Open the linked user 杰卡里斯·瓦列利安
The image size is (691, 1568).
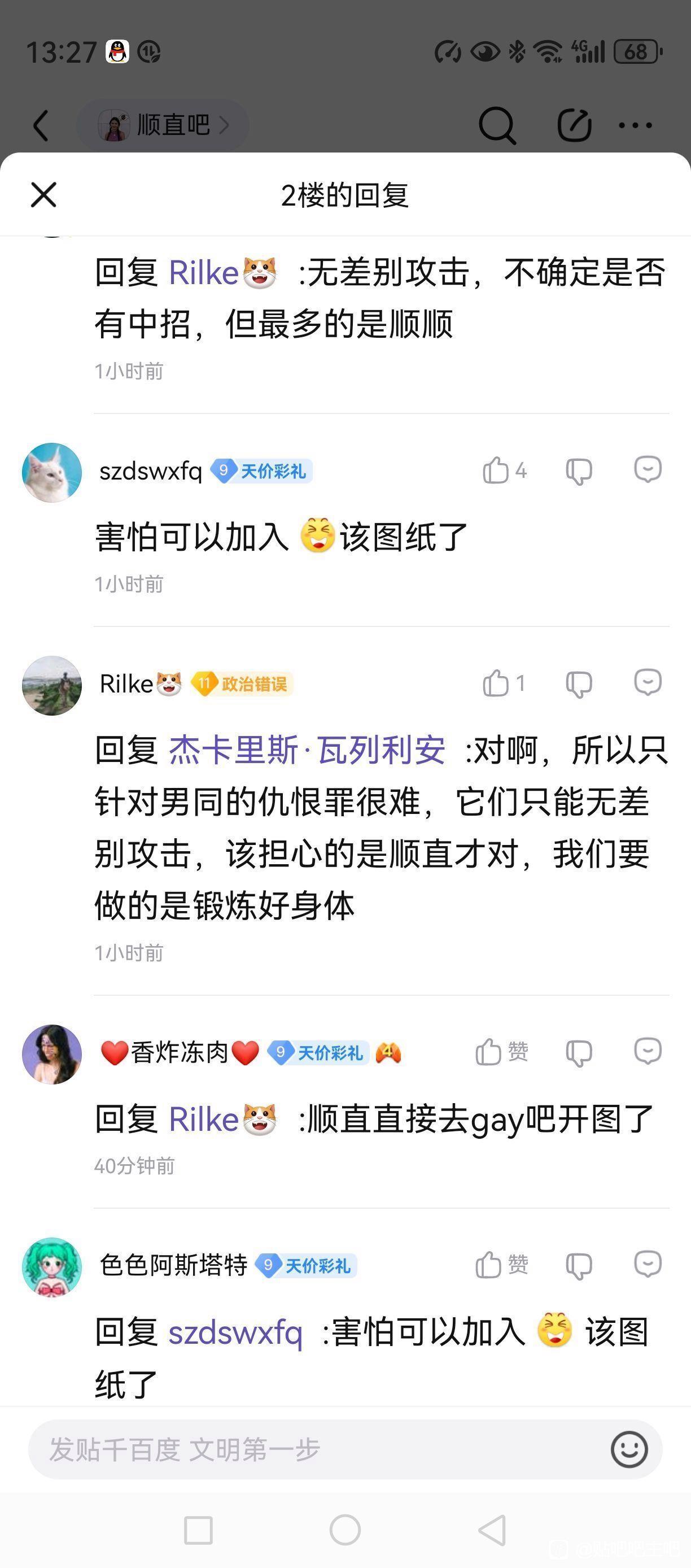click(307, 750)
